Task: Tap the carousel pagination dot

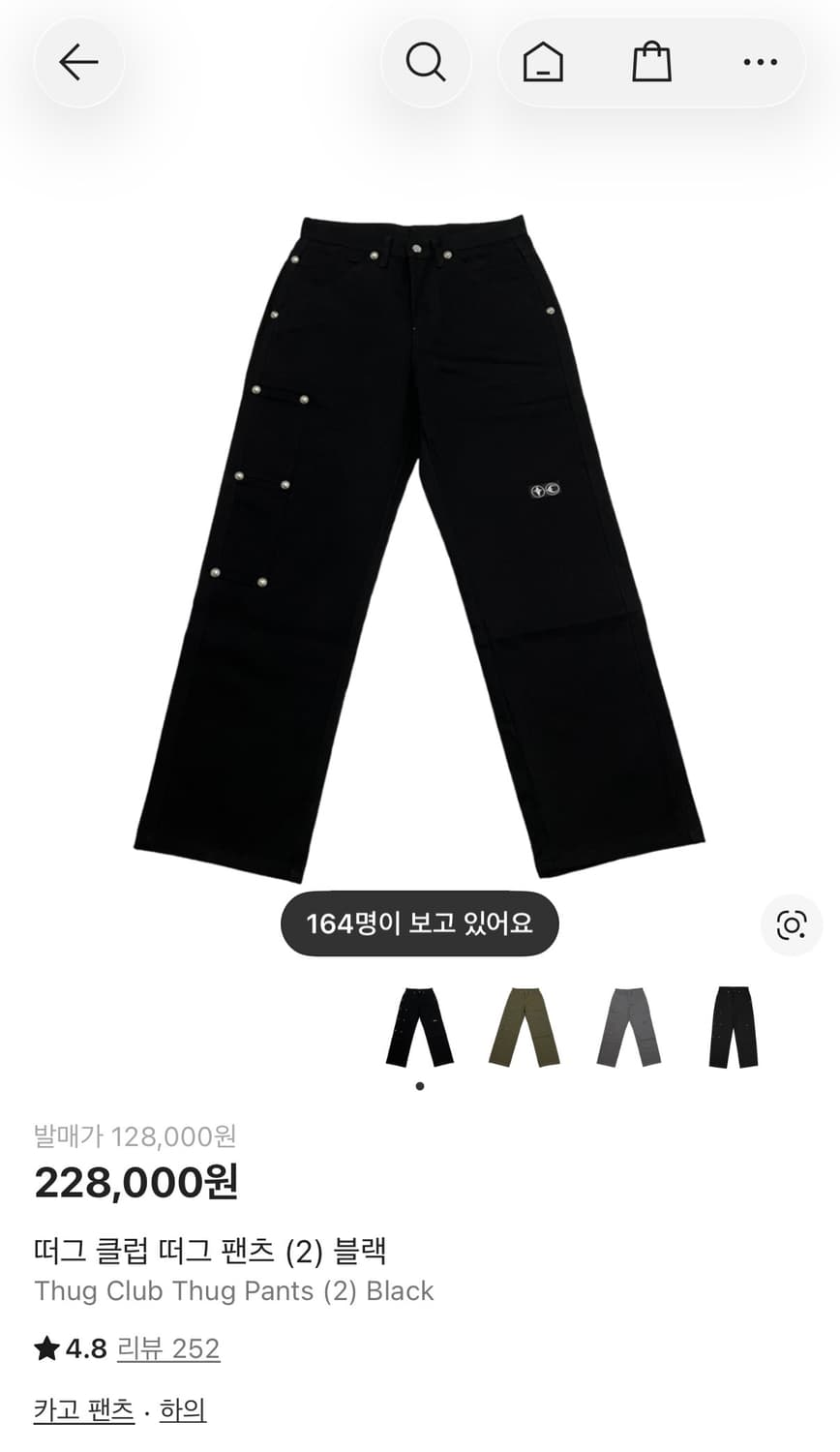Action: pos(419,1085)
